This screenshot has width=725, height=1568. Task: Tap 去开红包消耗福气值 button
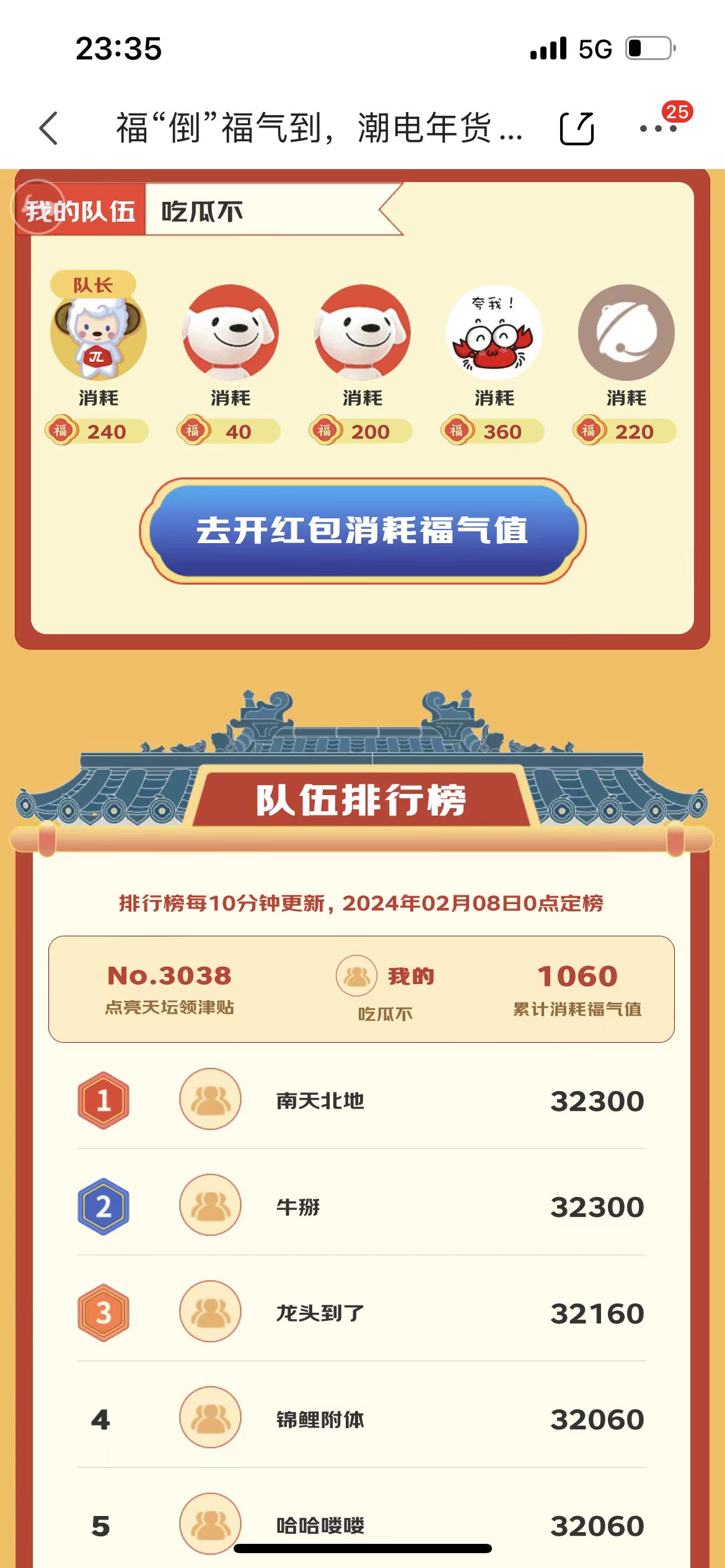(x=362, y=531)
